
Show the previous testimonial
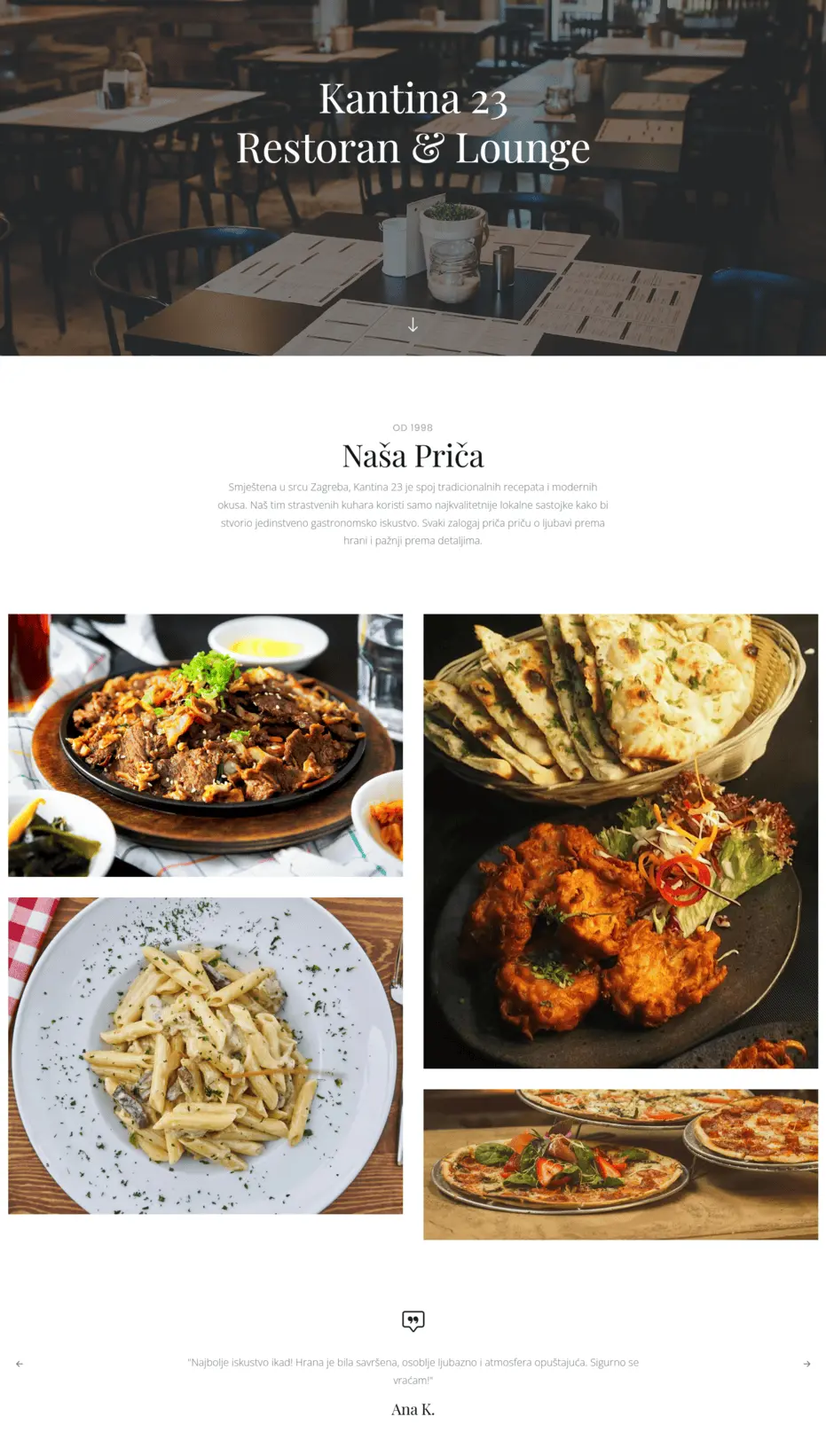20,1364
